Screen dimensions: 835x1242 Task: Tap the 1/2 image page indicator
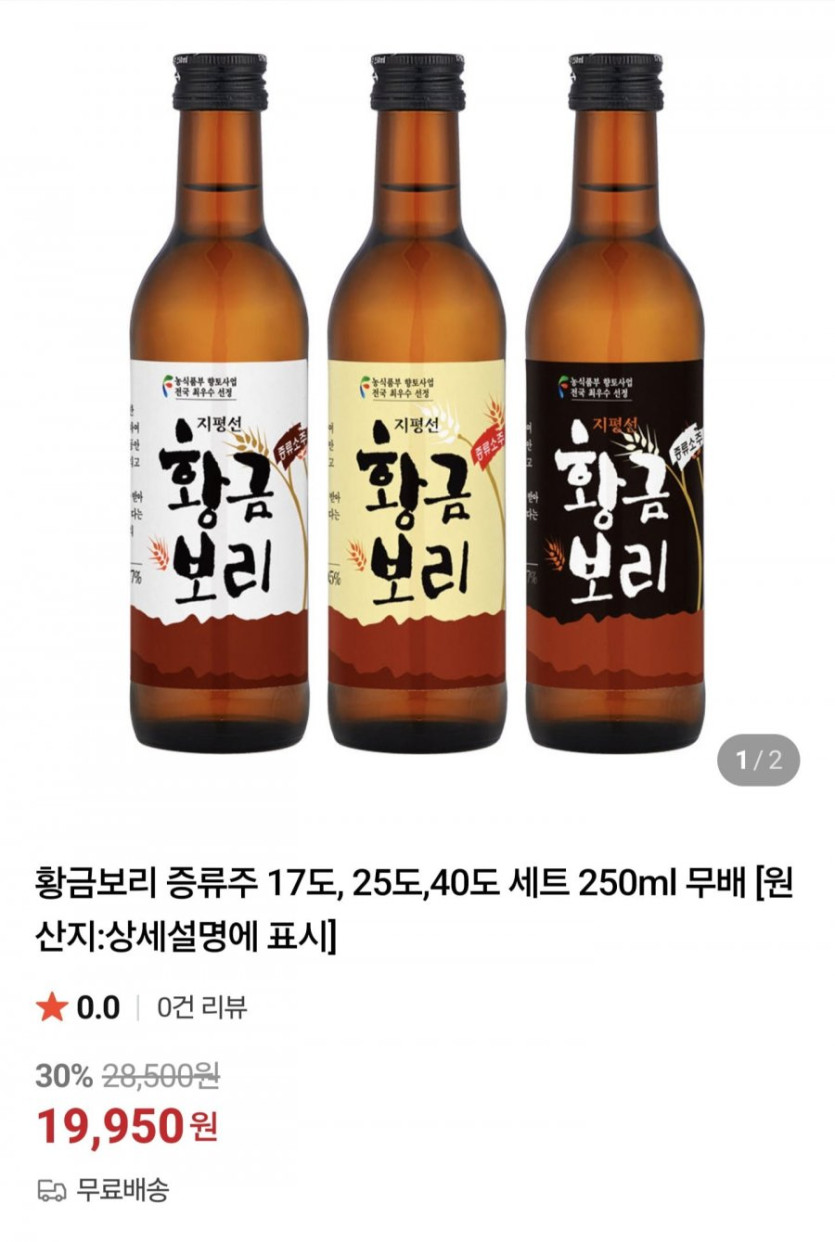click(758, 760)
